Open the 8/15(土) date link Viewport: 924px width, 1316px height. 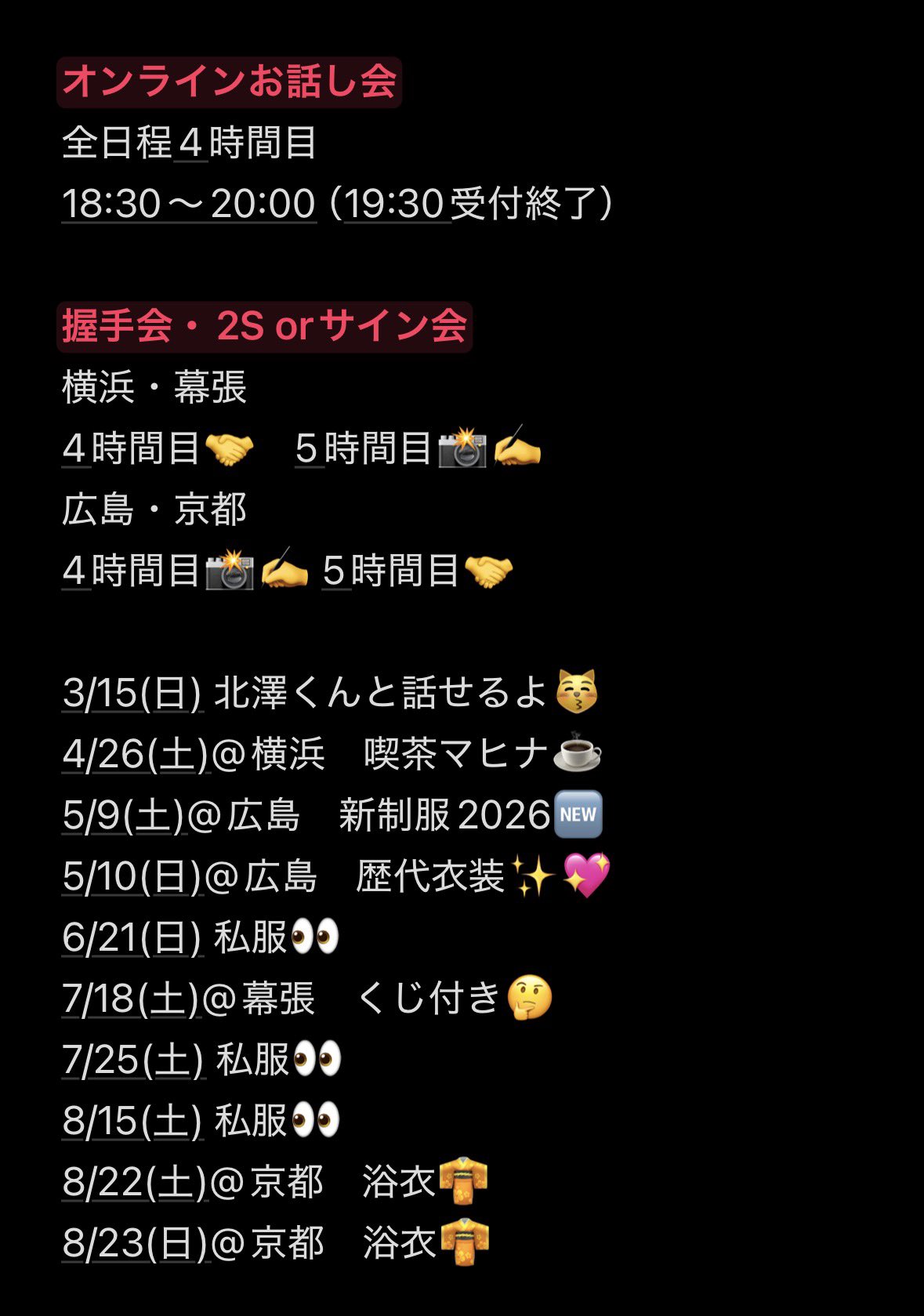[132, 1121]
